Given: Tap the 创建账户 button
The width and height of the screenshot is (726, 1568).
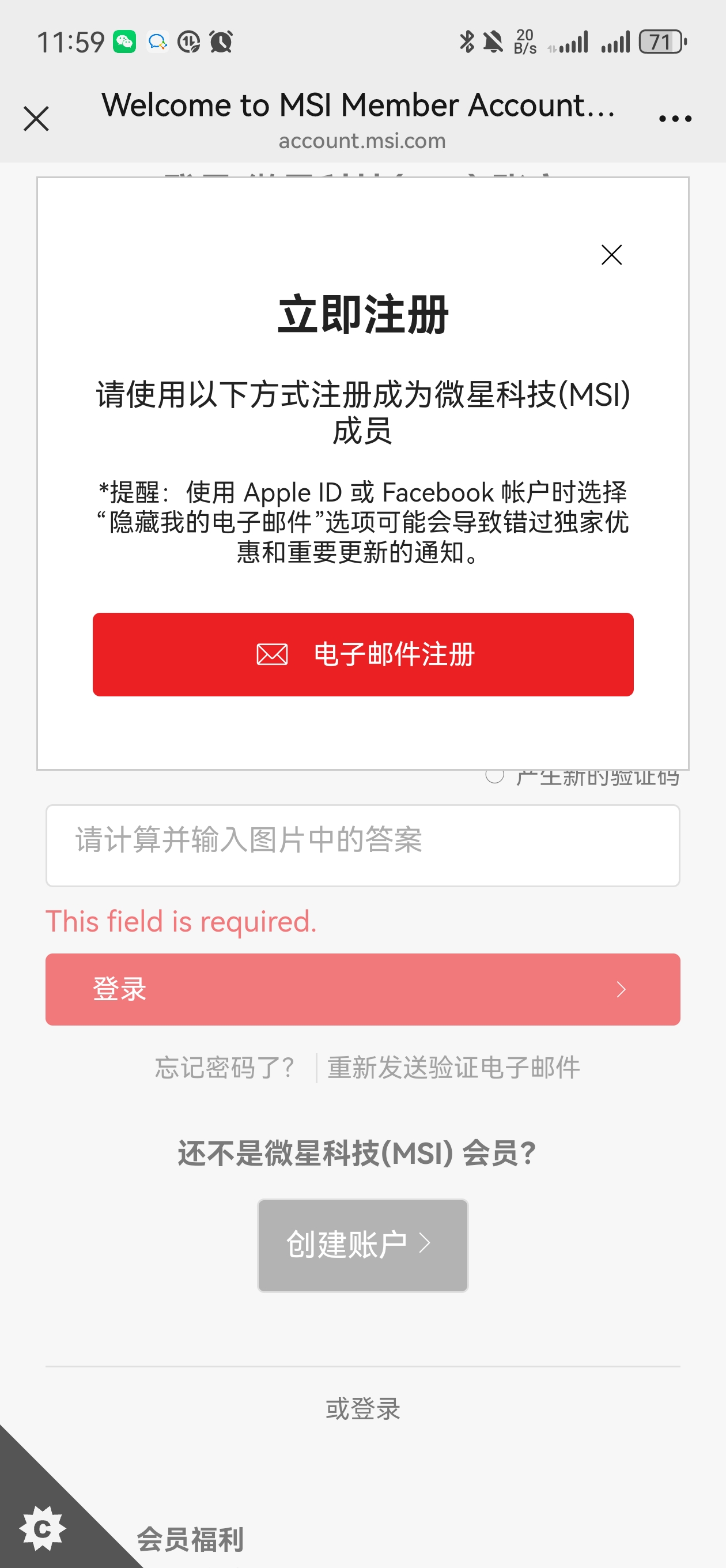Looking at the screenshot, I should click(362, 1245).
